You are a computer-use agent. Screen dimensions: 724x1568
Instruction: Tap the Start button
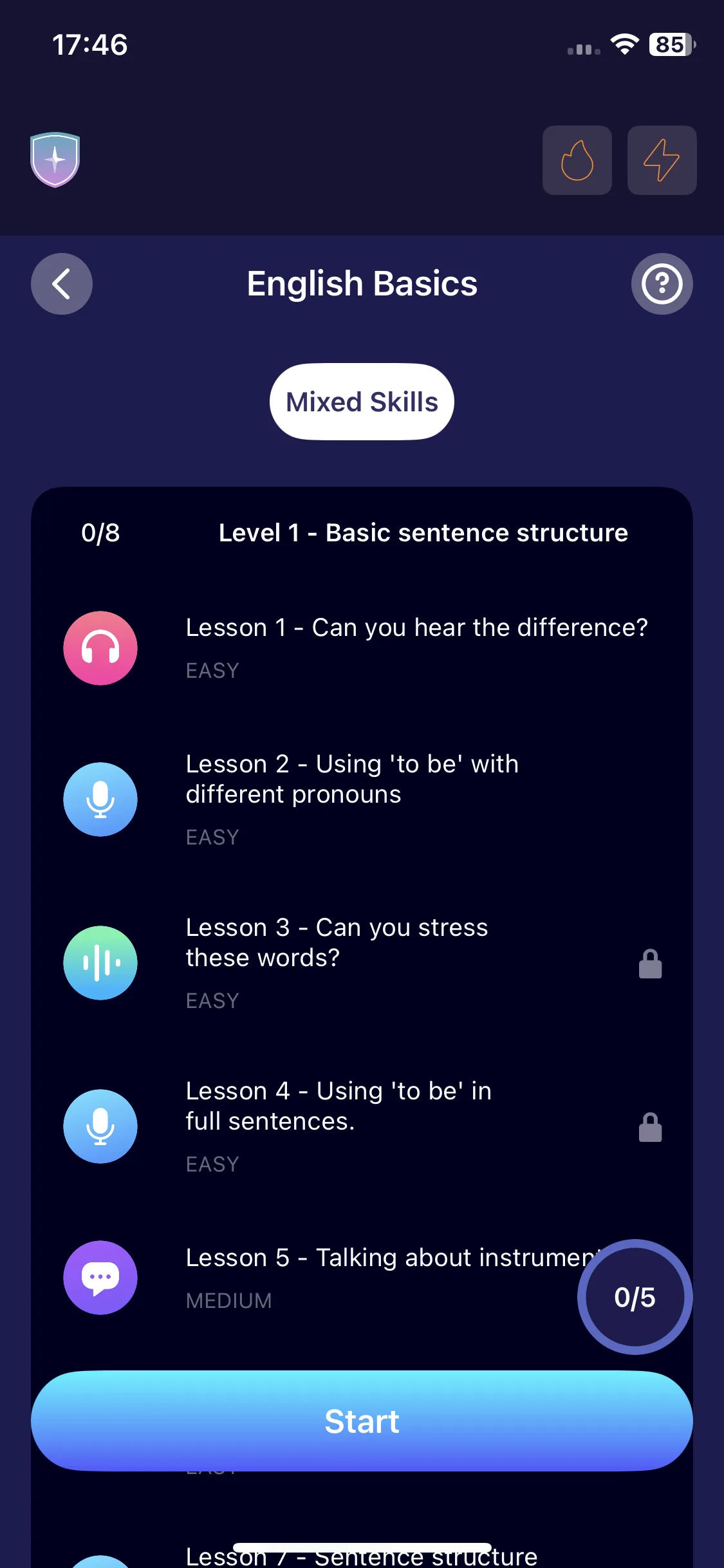(x=362, y=1421)
